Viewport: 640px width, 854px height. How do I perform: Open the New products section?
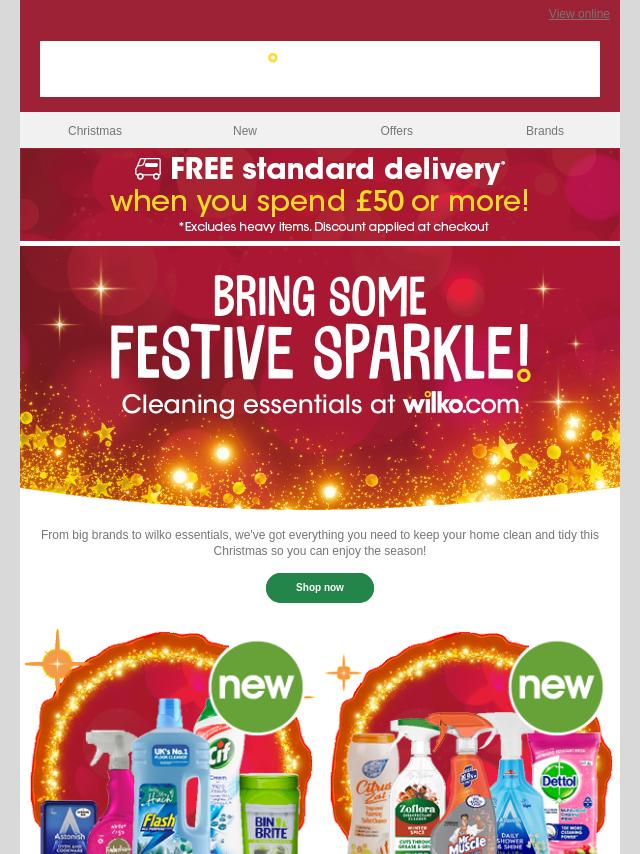[245, 131]
